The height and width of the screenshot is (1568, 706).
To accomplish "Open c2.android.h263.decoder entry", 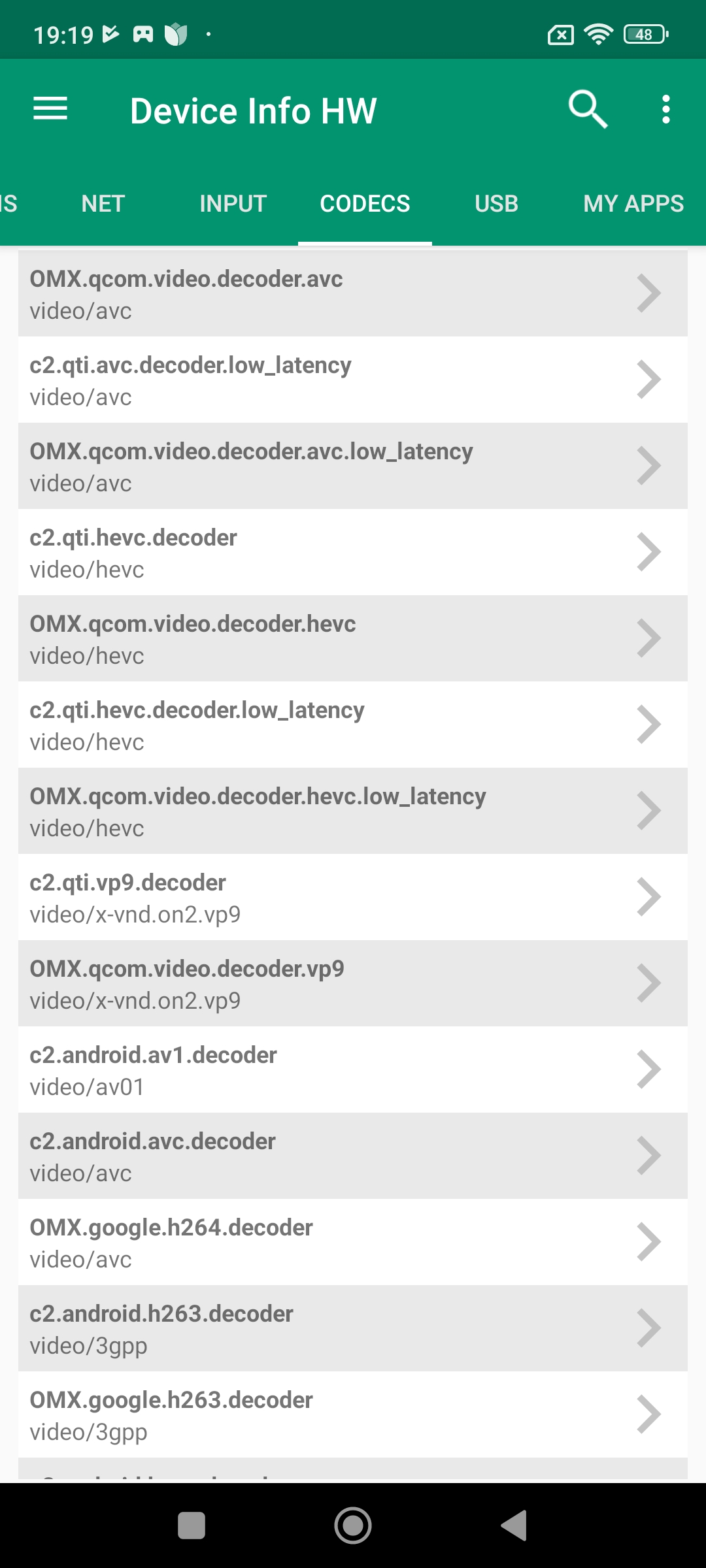I will tap(352, 1329).
